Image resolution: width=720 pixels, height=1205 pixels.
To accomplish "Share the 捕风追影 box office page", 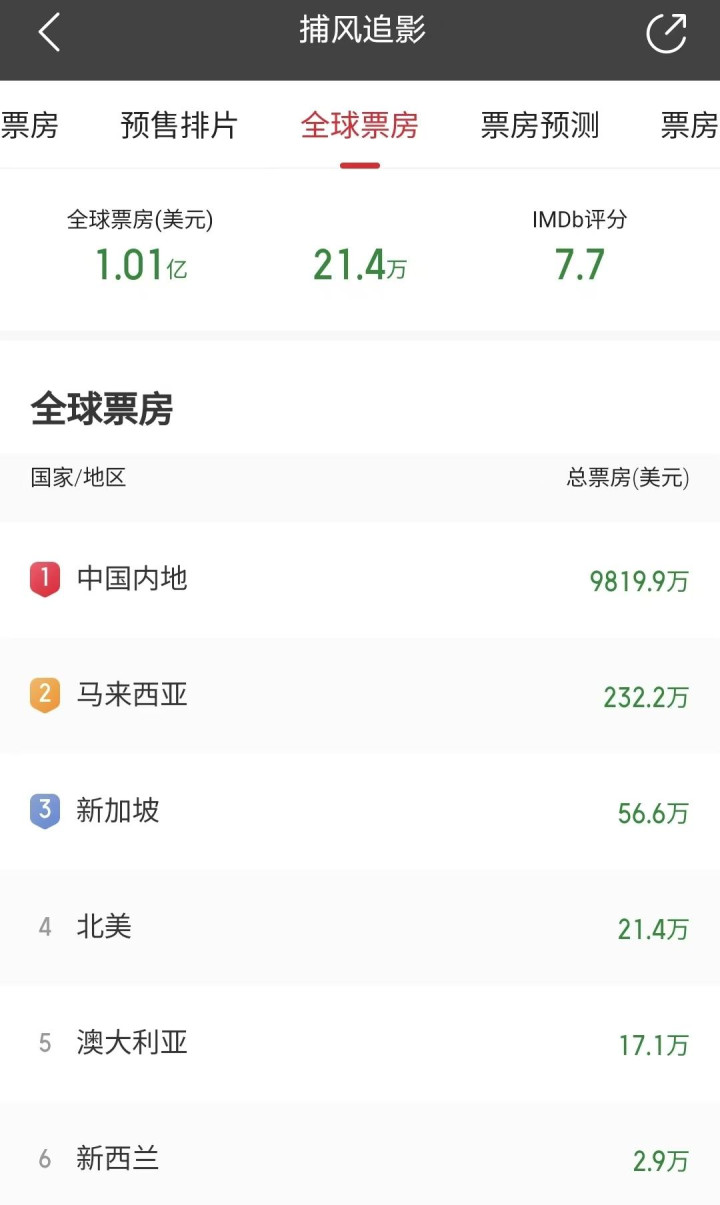I will tap(667, 33).
